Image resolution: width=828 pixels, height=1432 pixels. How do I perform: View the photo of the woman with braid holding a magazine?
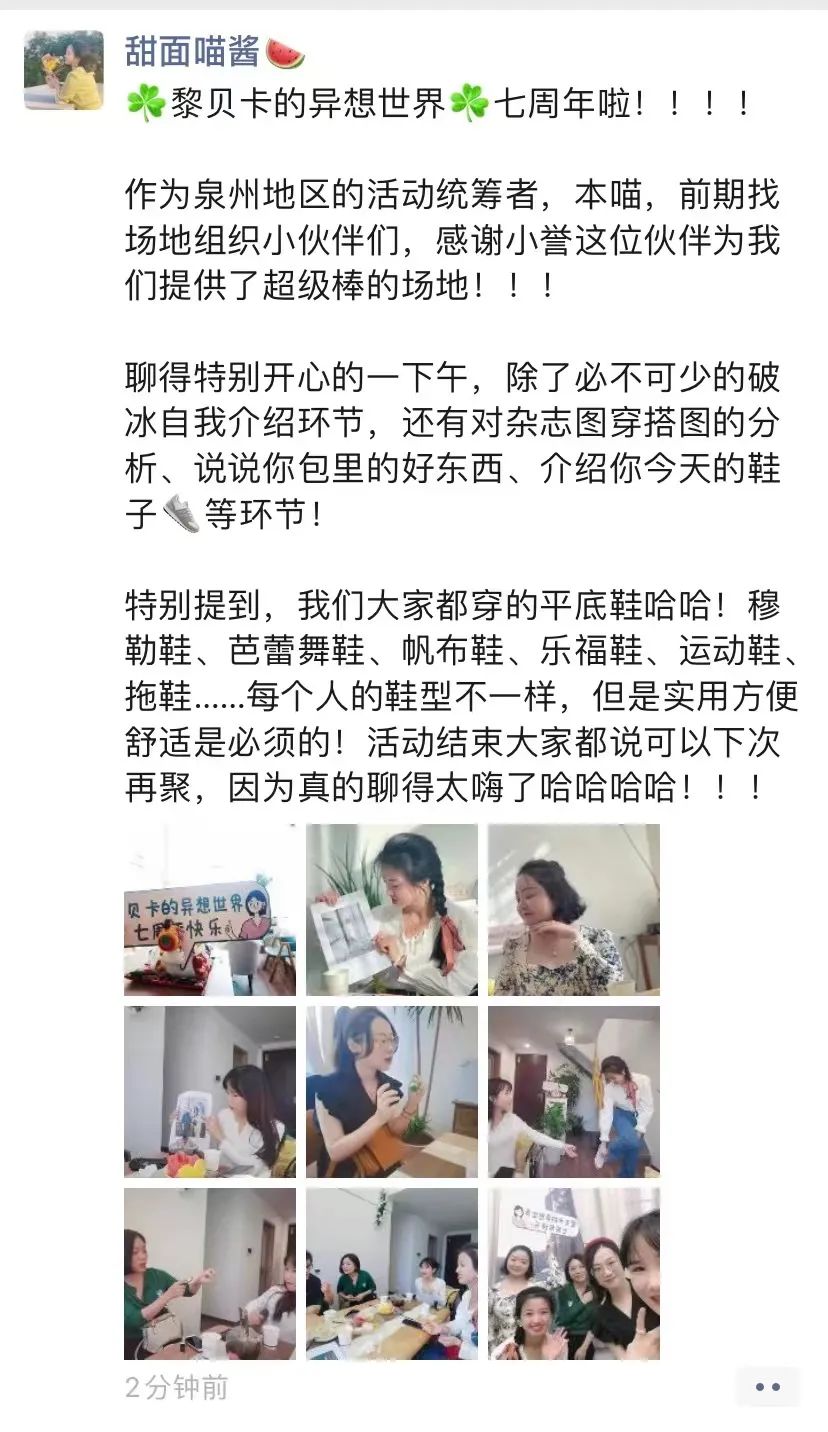tap(392, 910)
